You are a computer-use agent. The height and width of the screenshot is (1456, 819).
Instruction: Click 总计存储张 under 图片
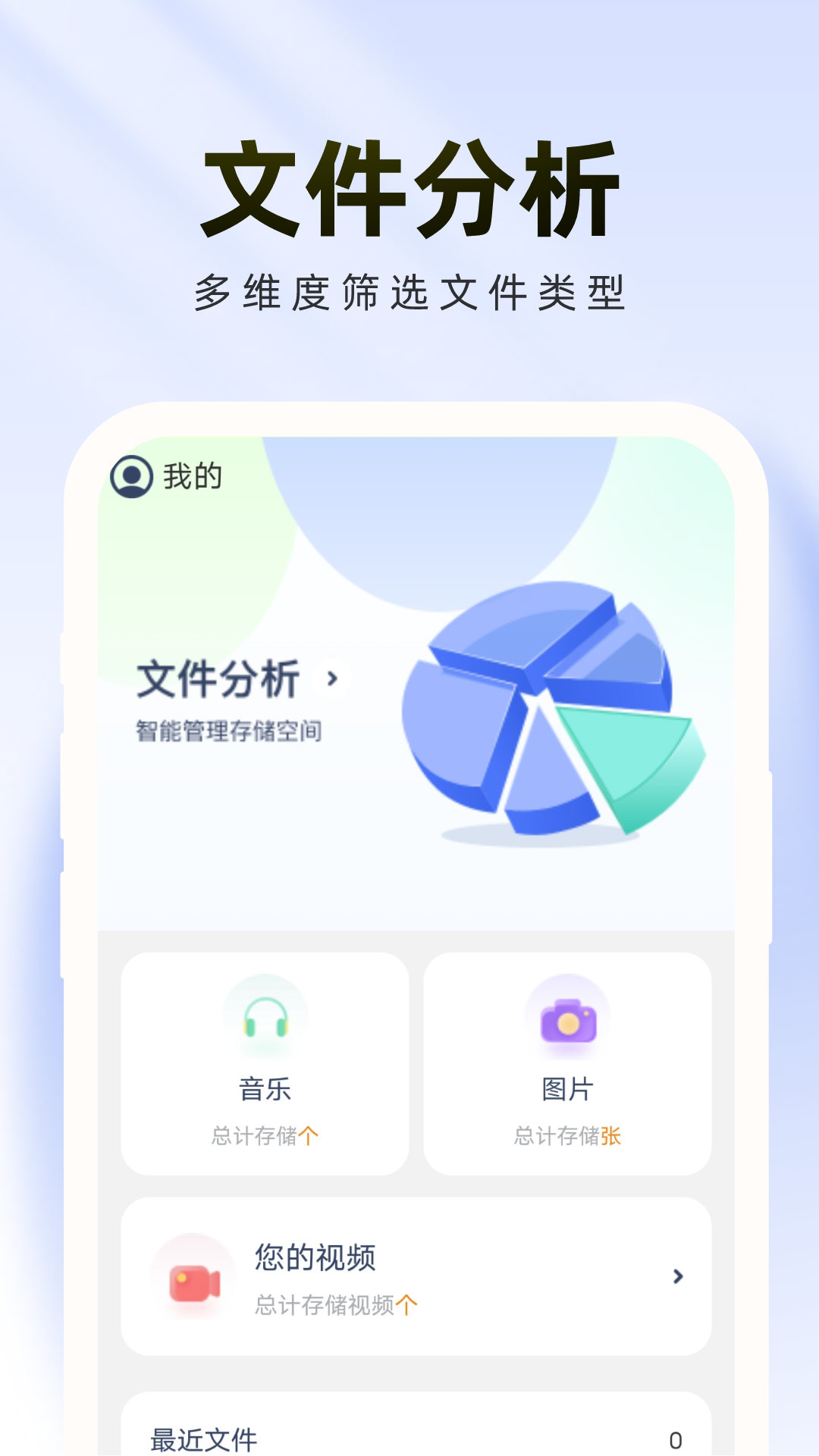[570, 1135]
